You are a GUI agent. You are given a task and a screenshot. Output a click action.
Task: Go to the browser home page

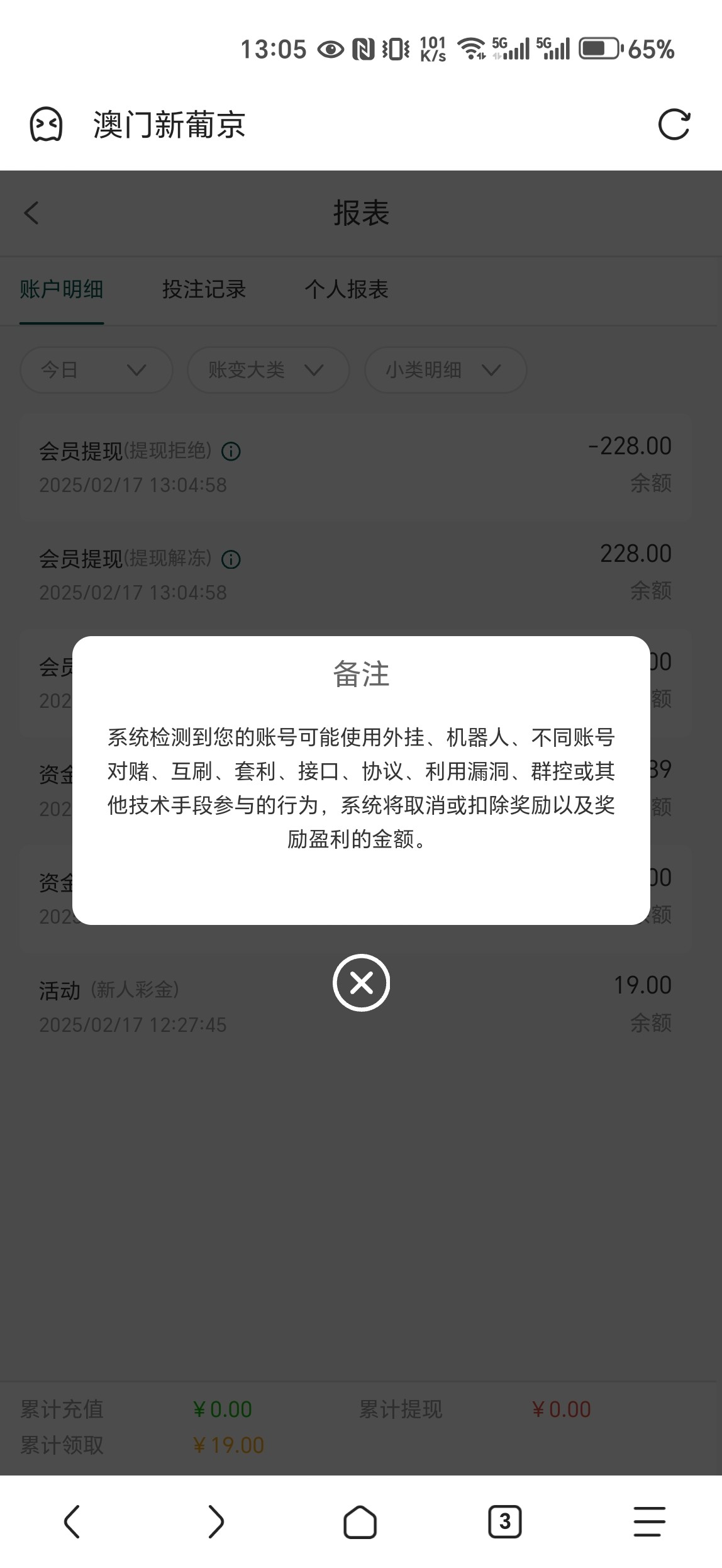point(360,1521)
